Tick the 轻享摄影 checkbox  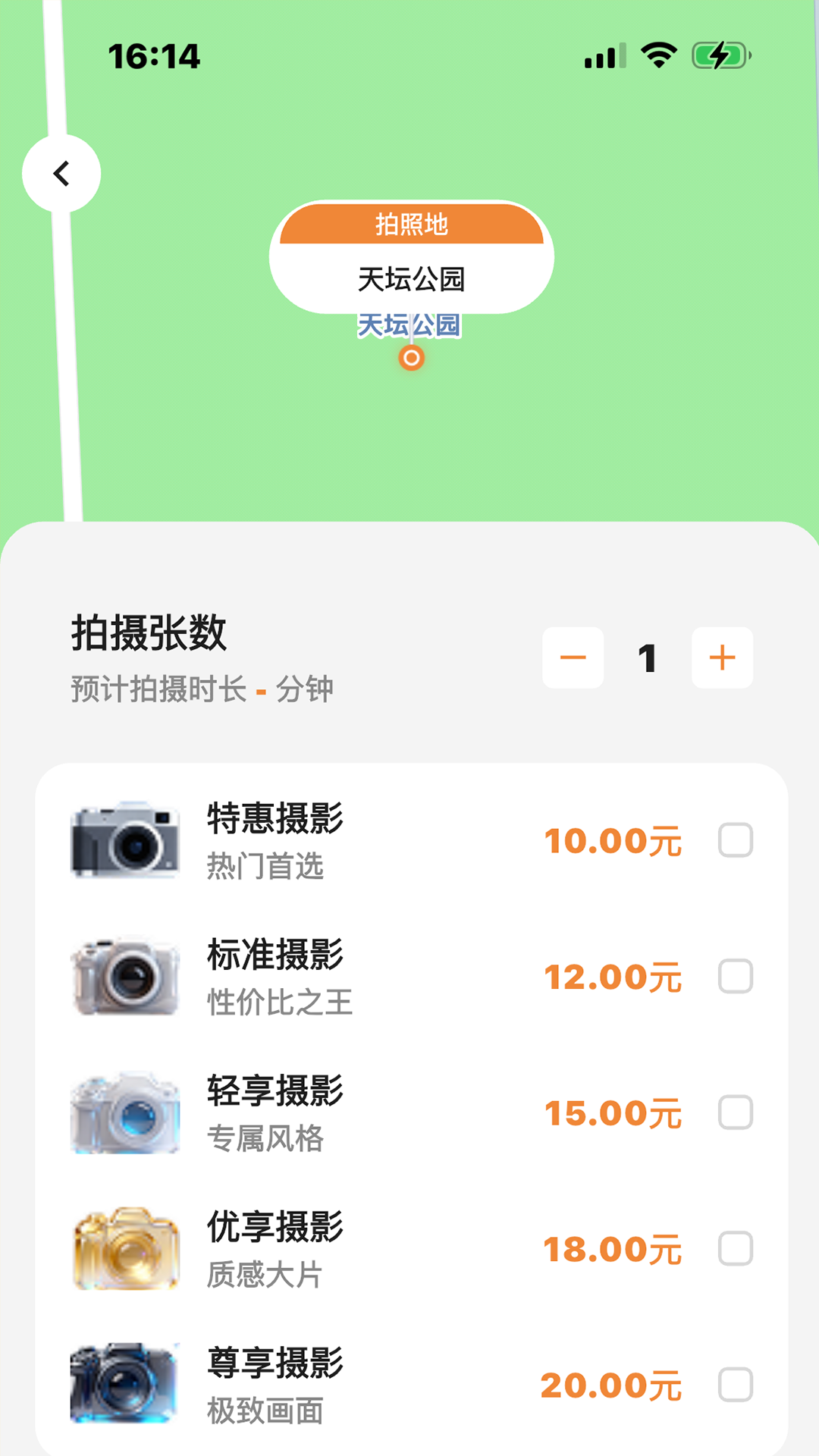tap(734, 1112)
